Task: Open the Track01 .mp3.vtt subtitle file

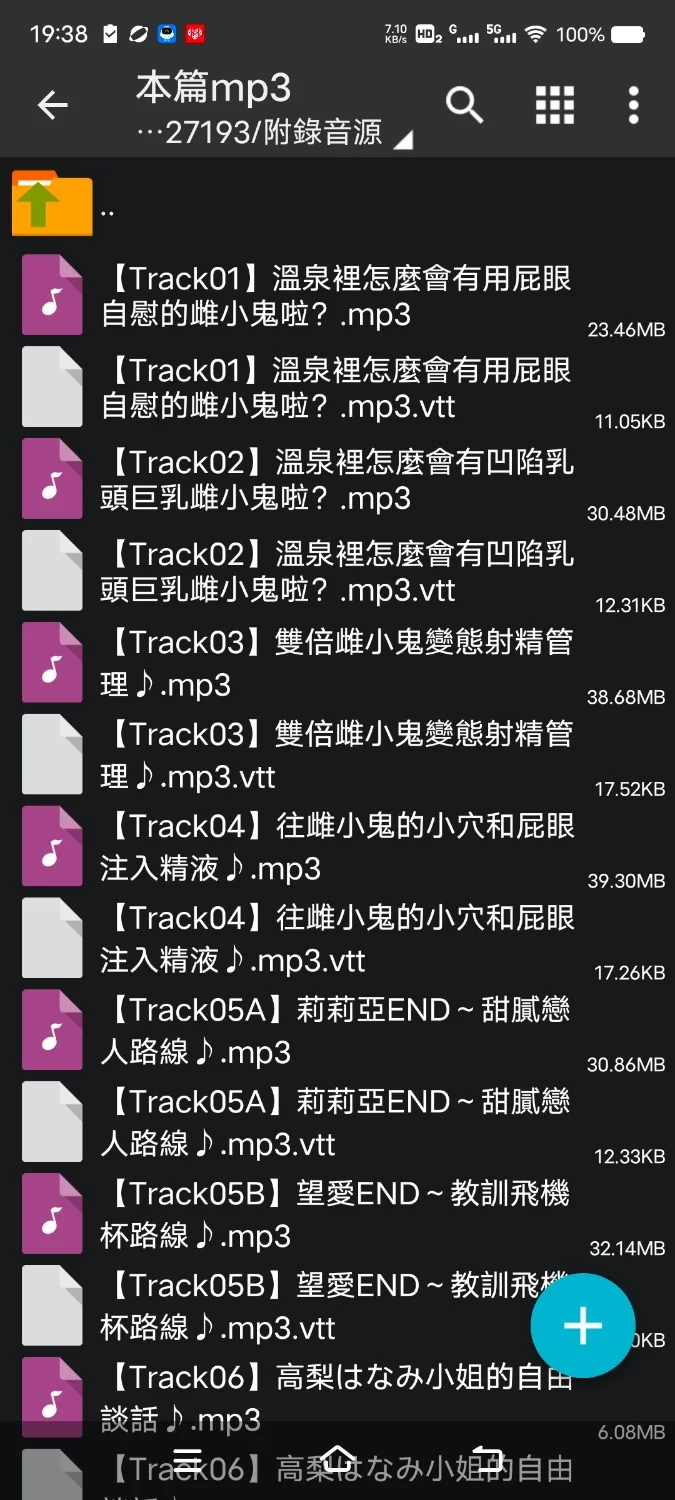Action: coord(337,388)
